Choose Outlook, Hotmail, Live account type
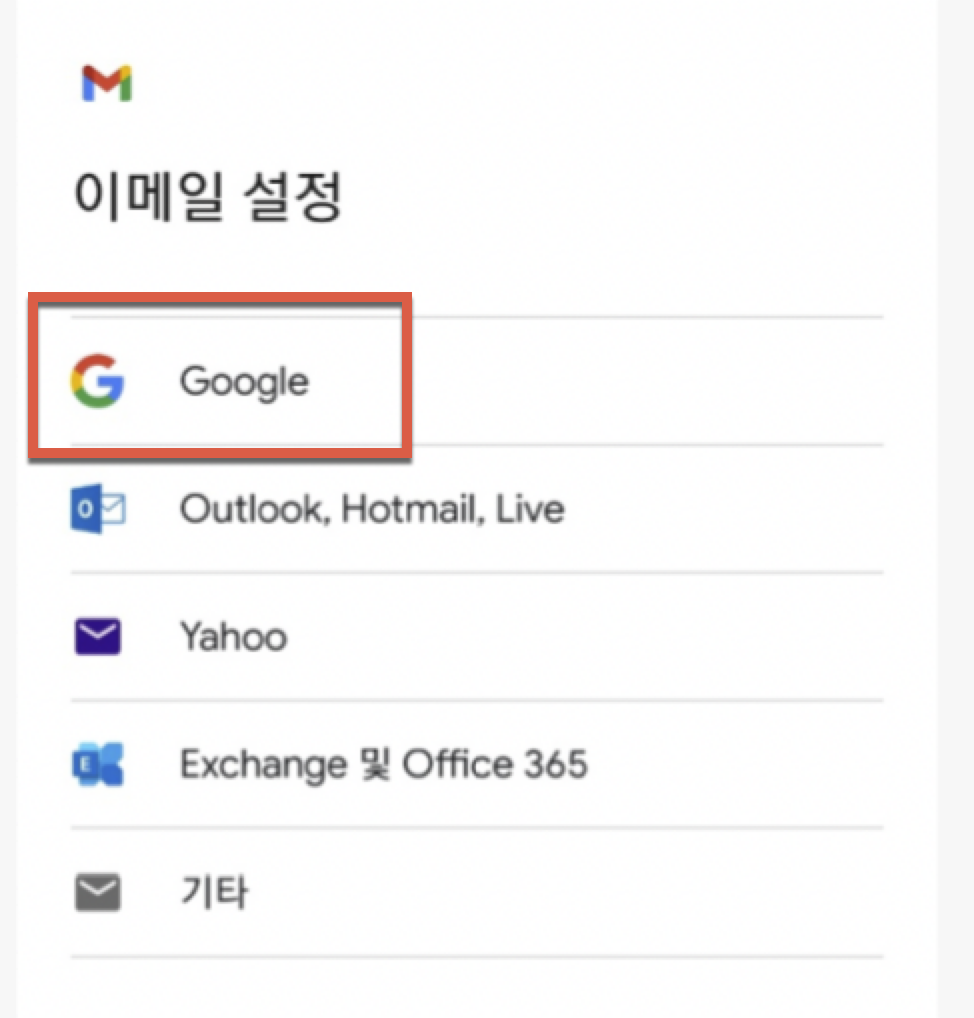Viewport: 974px width, 1018px height. point(371,510)
